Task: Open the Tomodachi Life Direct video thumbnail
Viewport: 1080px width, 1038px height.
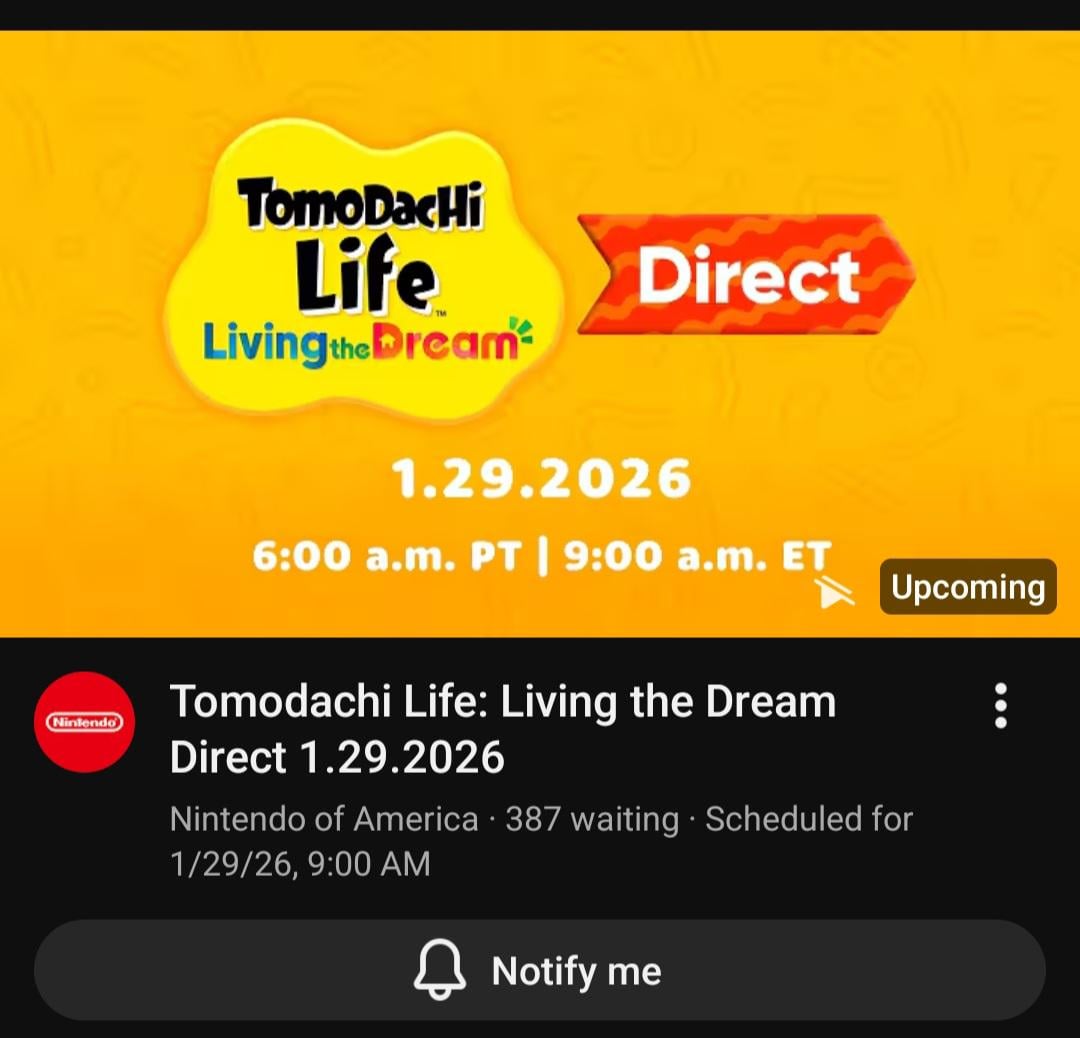Action: pyautogui.click(x=540, y=333)
